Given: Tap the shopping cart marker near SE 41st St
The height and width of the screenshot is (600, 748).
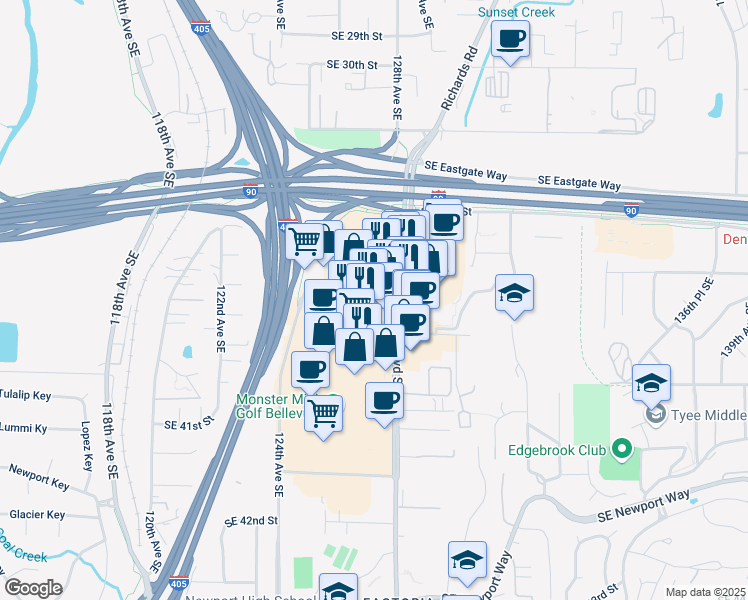Looking at the screenshot, I should (x=323, y=411).
